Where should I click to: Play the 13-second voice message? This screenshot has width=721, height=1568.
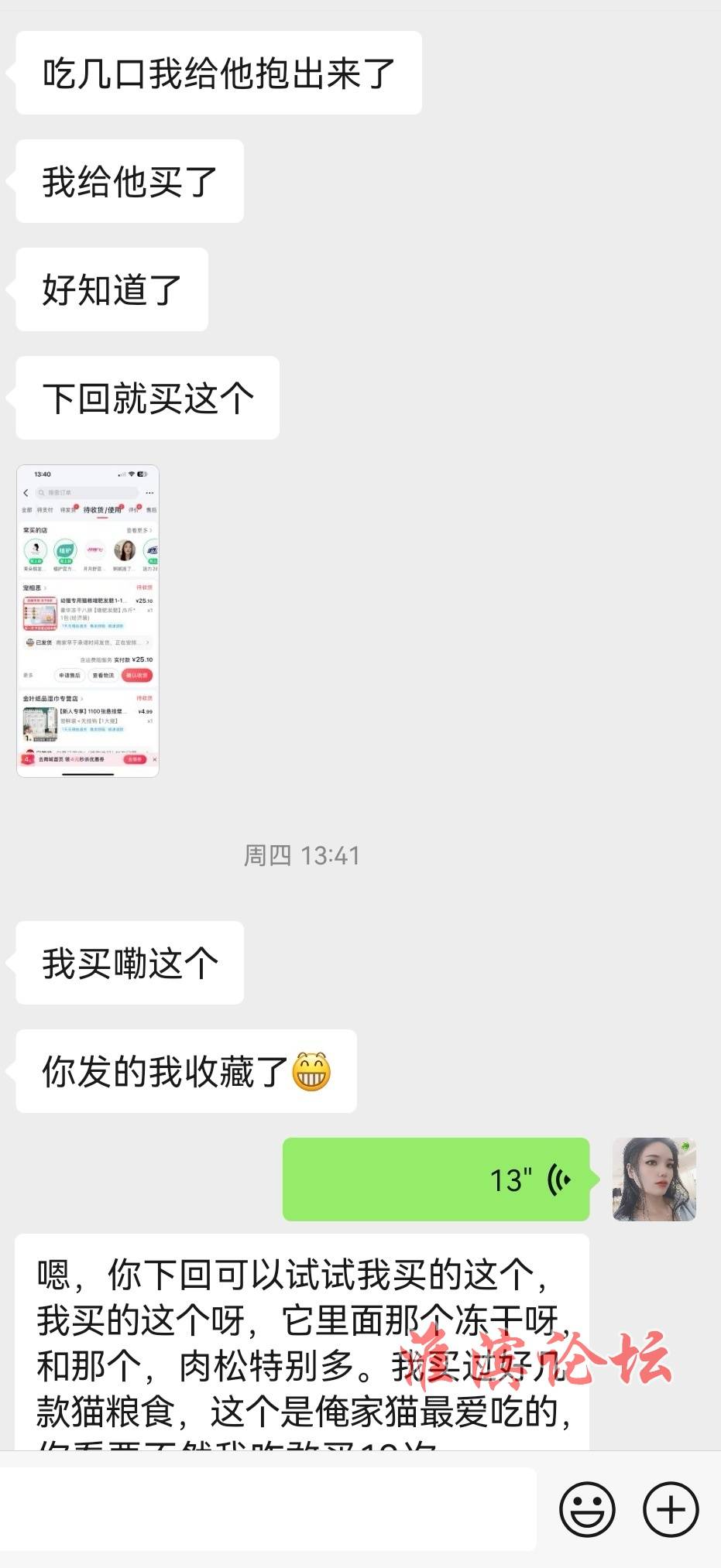click(435, 1179)
